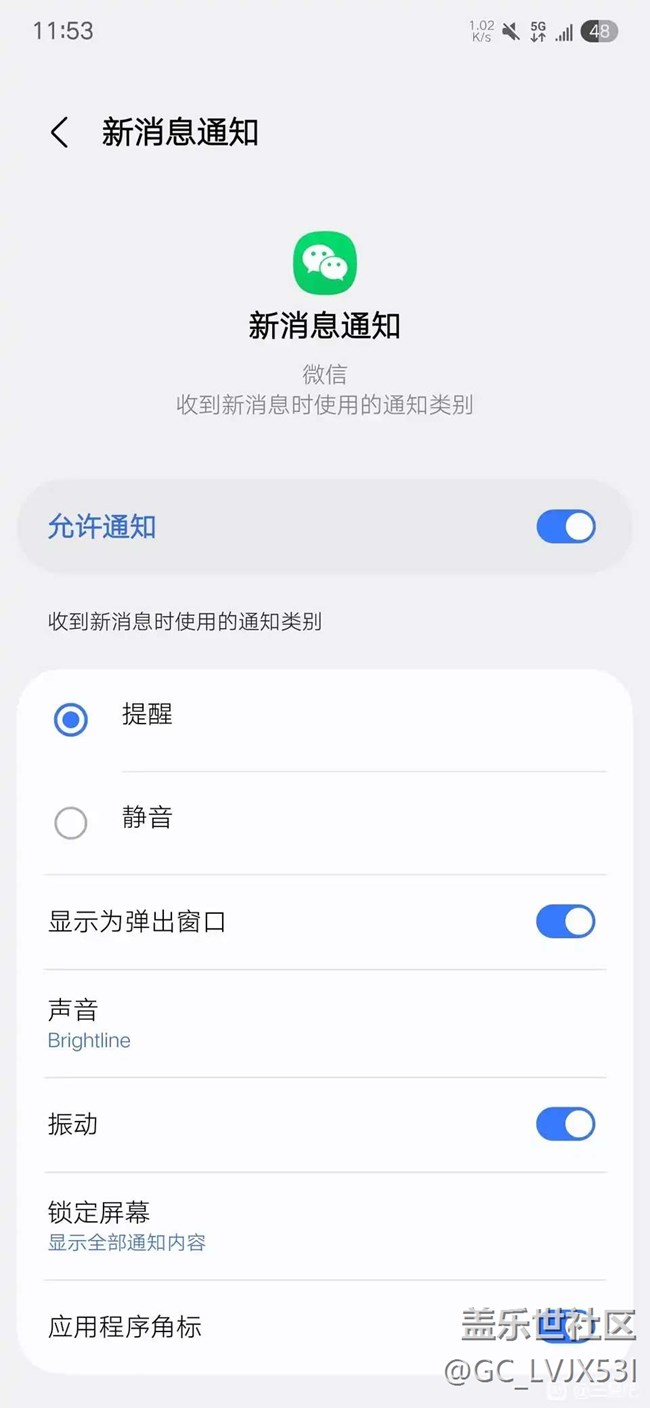Toggle 应用程序角标 app badge switch
The width and height of the screenshot is (650, 1408).
566,1327
